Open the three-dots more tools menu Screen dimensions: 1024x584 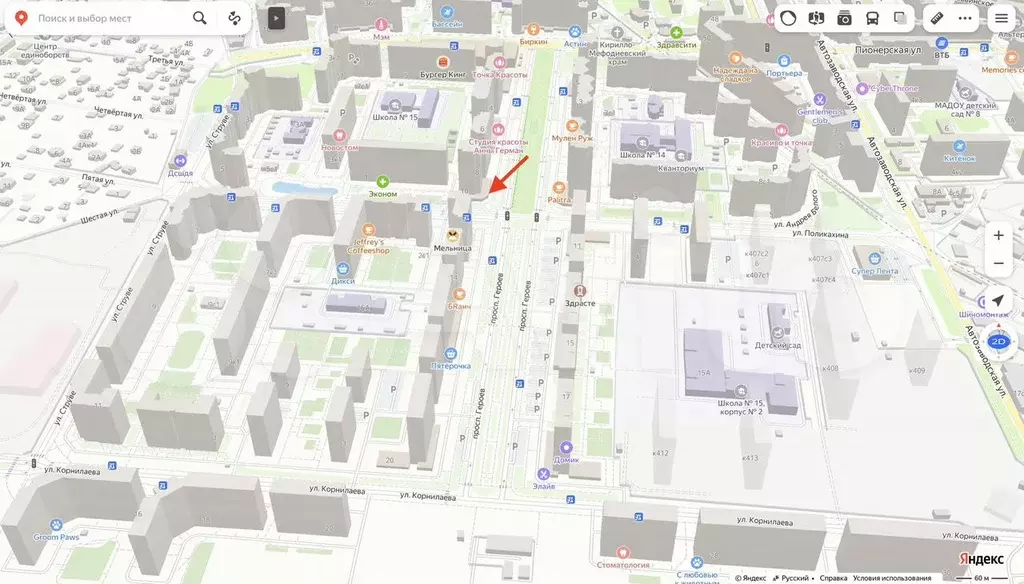[964, 18]
